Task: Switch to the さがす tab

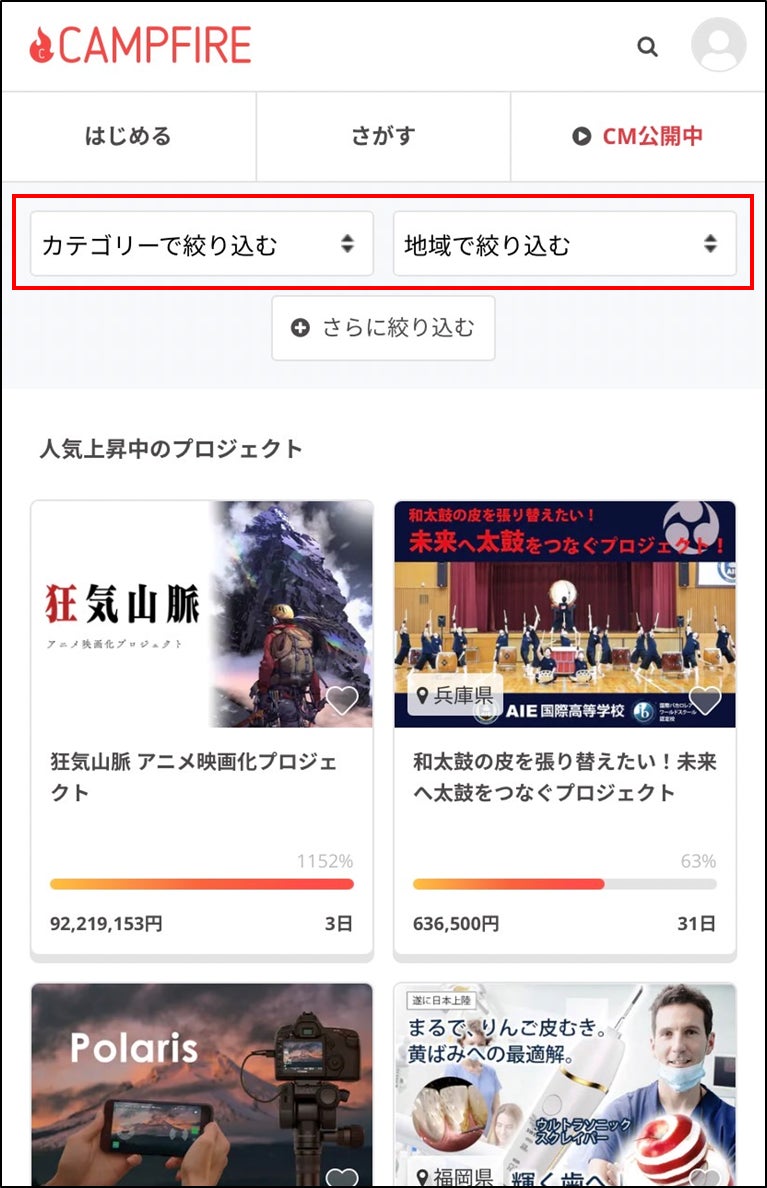Action: [x=383, y=136]
